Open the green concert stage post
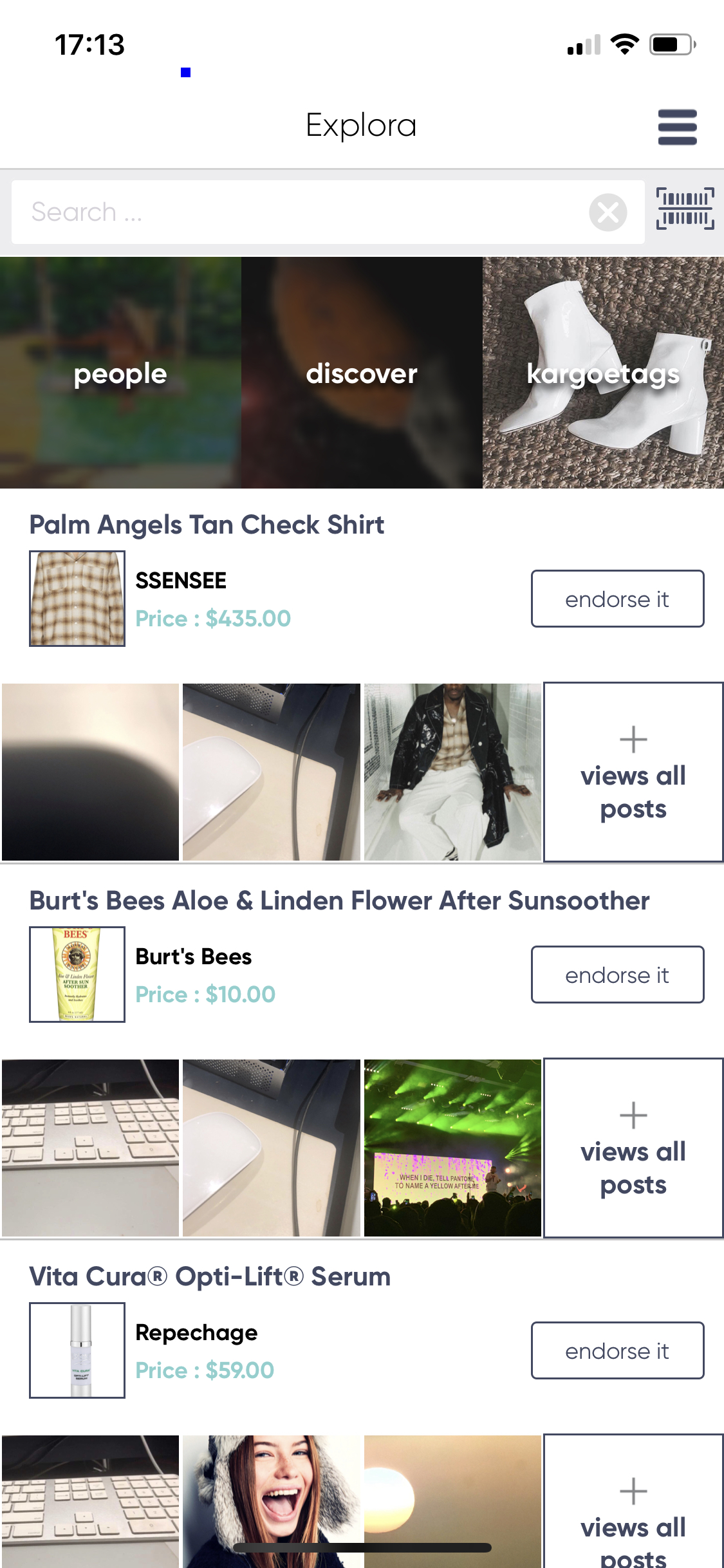 point(452,1148)
